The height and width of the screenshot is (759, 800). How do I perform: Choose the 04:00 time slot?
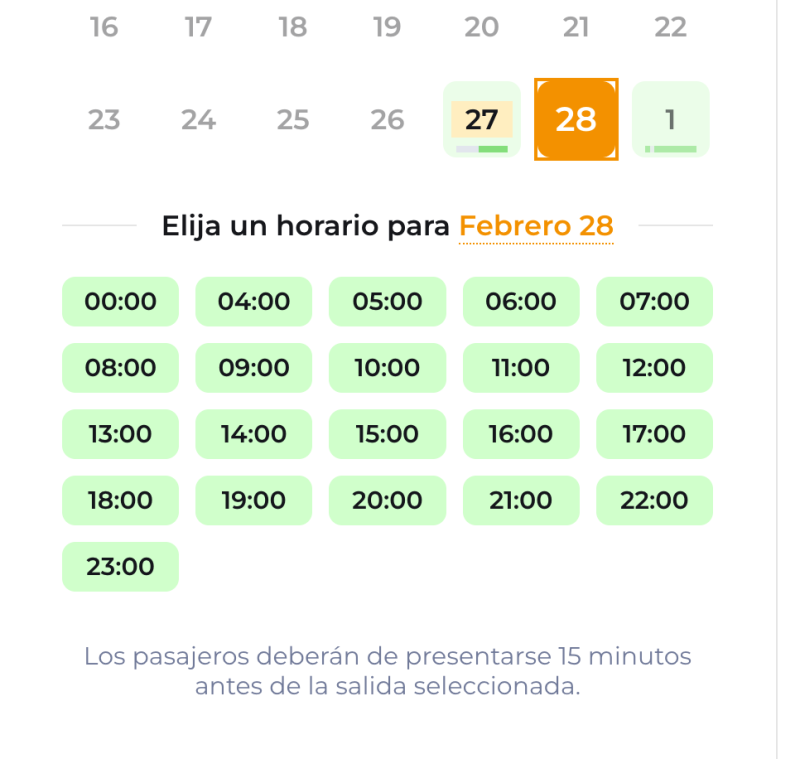254,301
